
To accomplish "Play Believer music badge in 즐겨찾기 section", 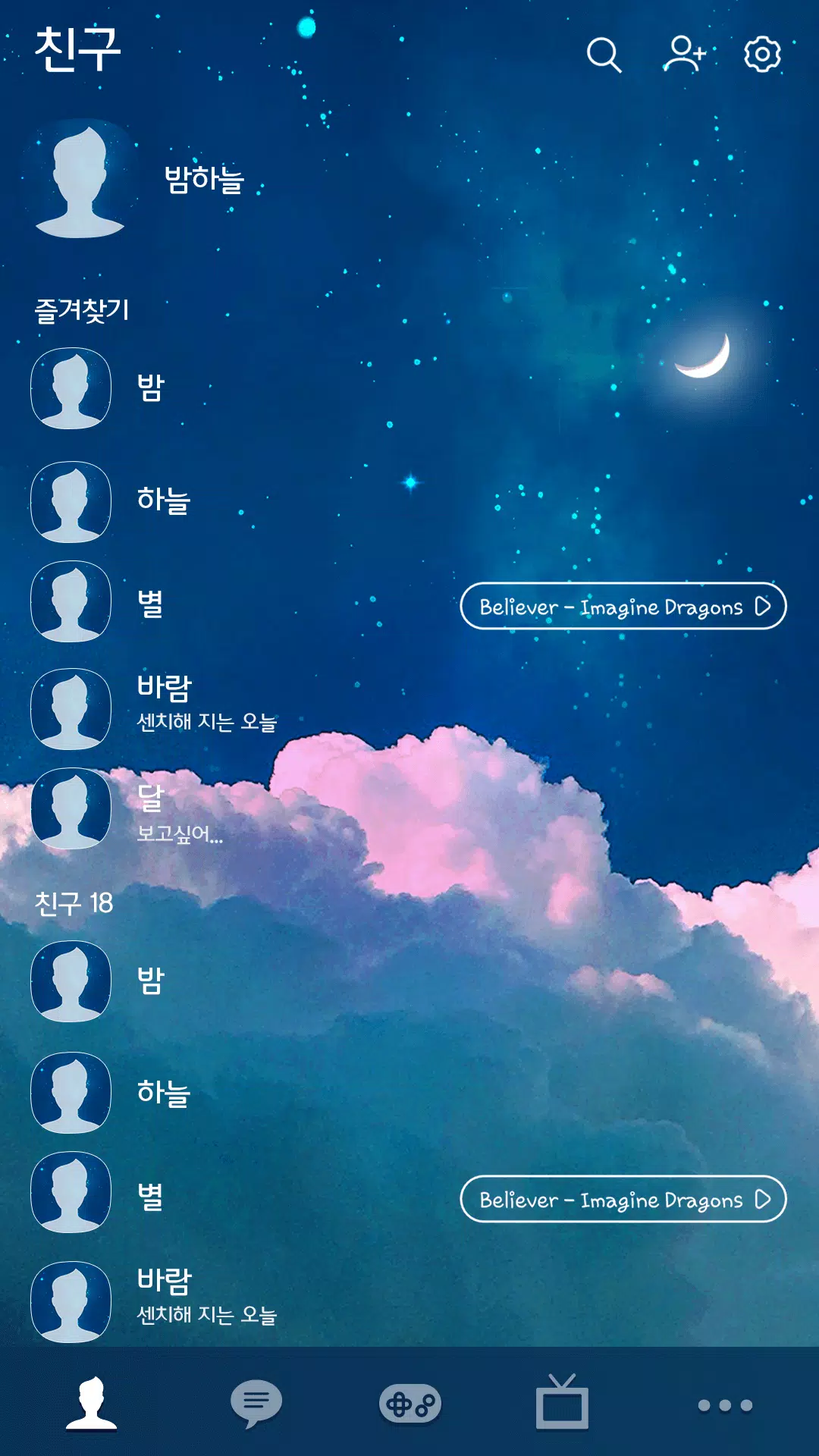I will pyautogui.click(x=623, y=606).
